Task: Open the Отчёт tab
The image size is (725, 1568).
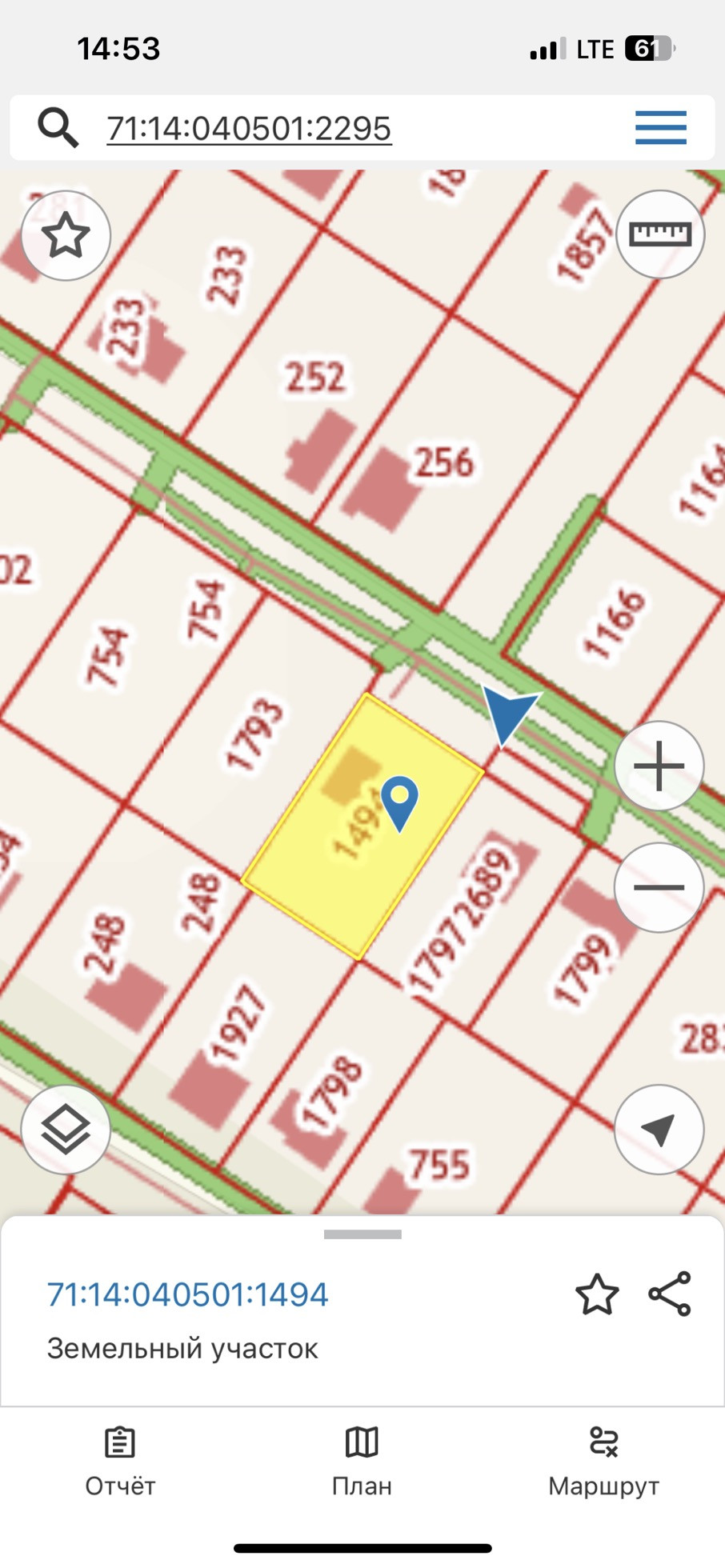Action: [x=120, y=1462]
